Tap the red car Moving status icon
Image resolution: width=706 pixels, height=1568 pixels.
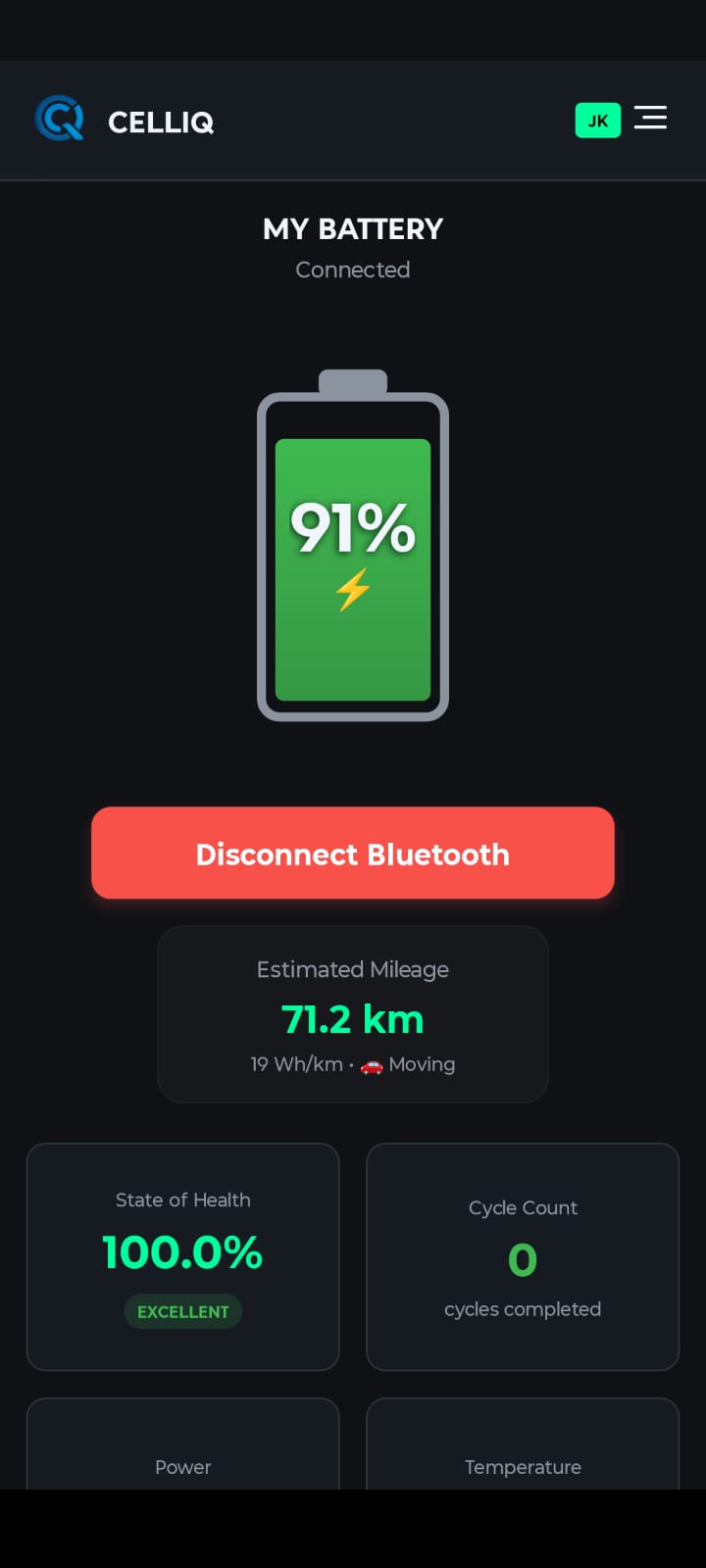click(370, 1064)
